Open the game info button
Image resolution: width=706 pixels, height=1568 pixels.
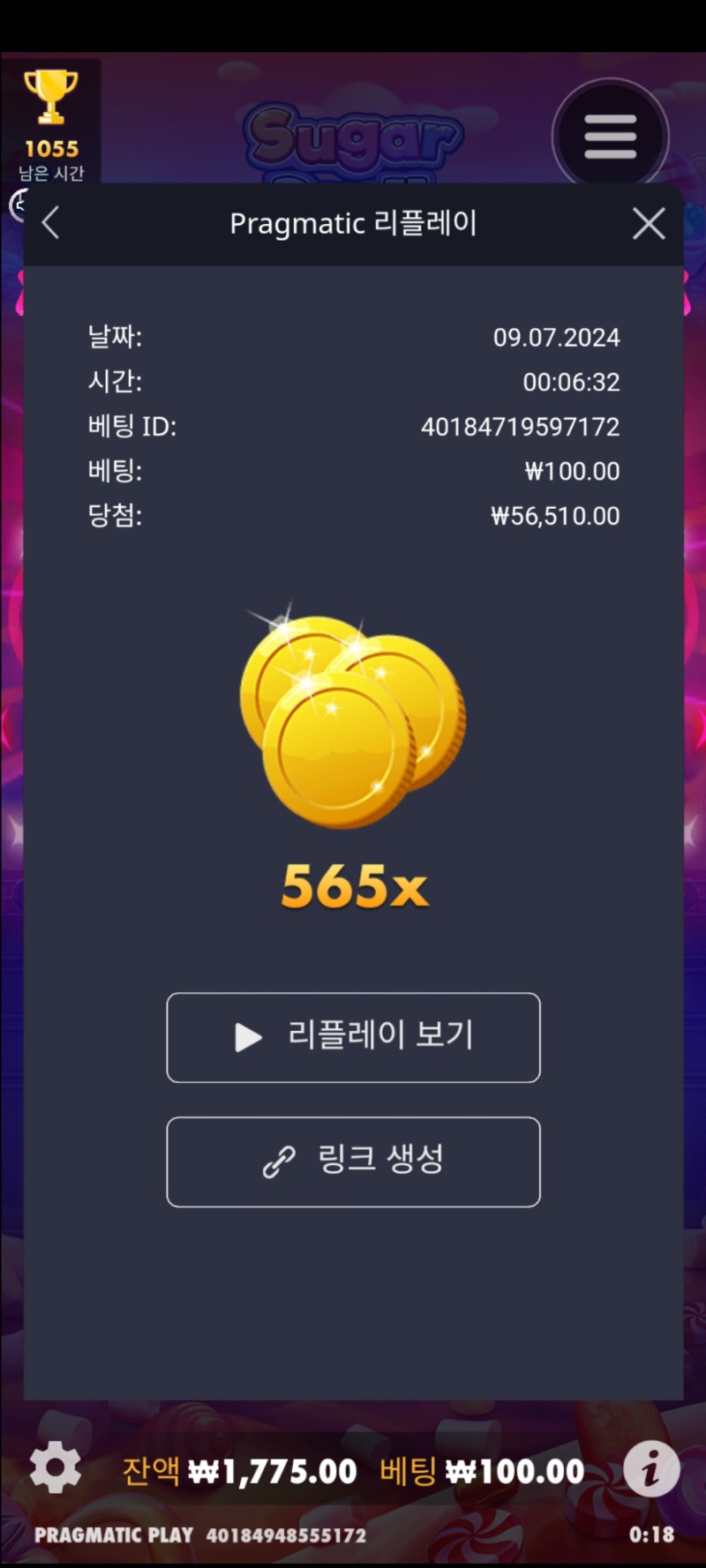tap(651, 1469)
